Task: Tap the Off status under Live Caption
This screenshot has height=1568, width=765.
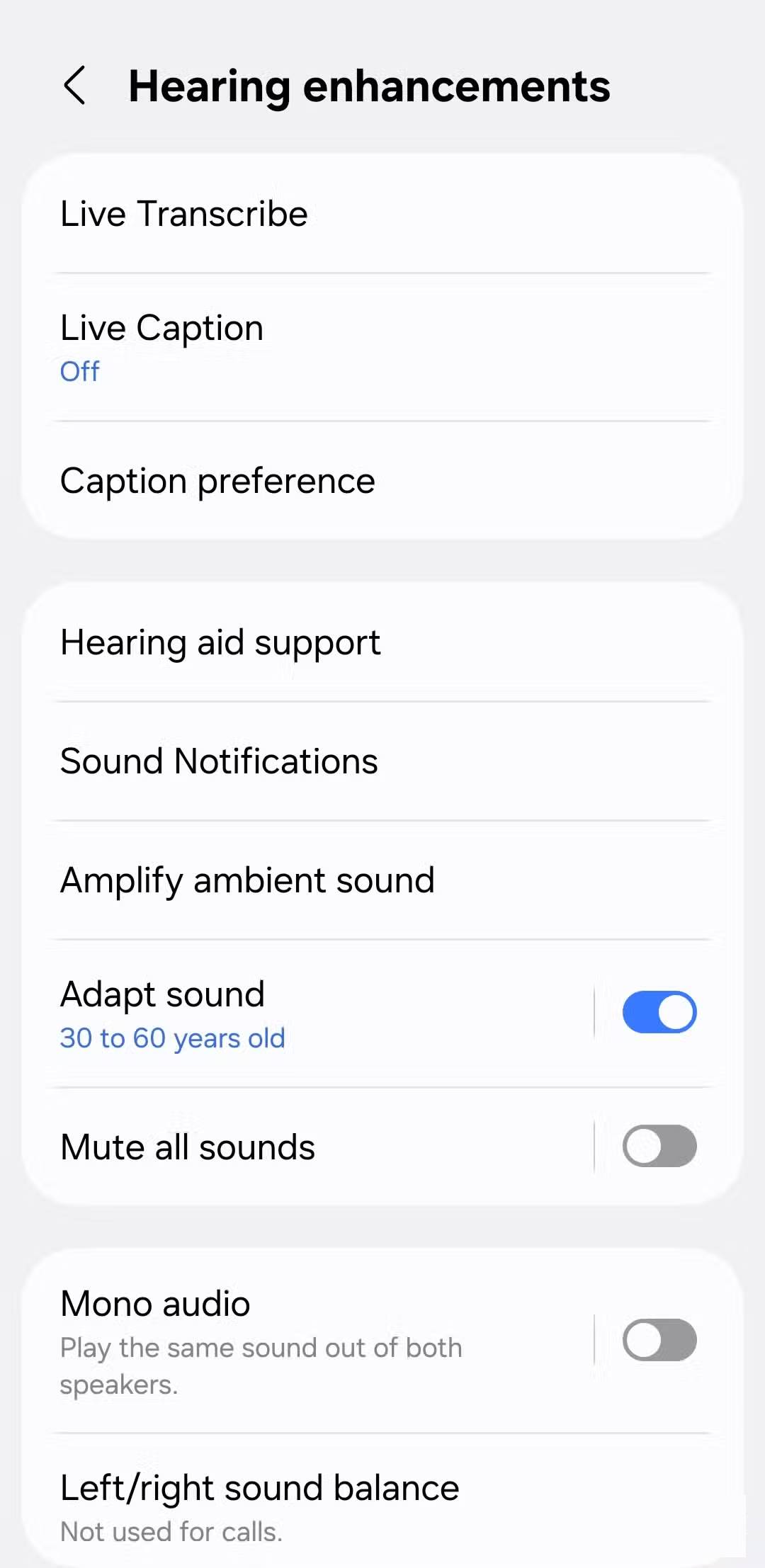Action: pos(79,370)
